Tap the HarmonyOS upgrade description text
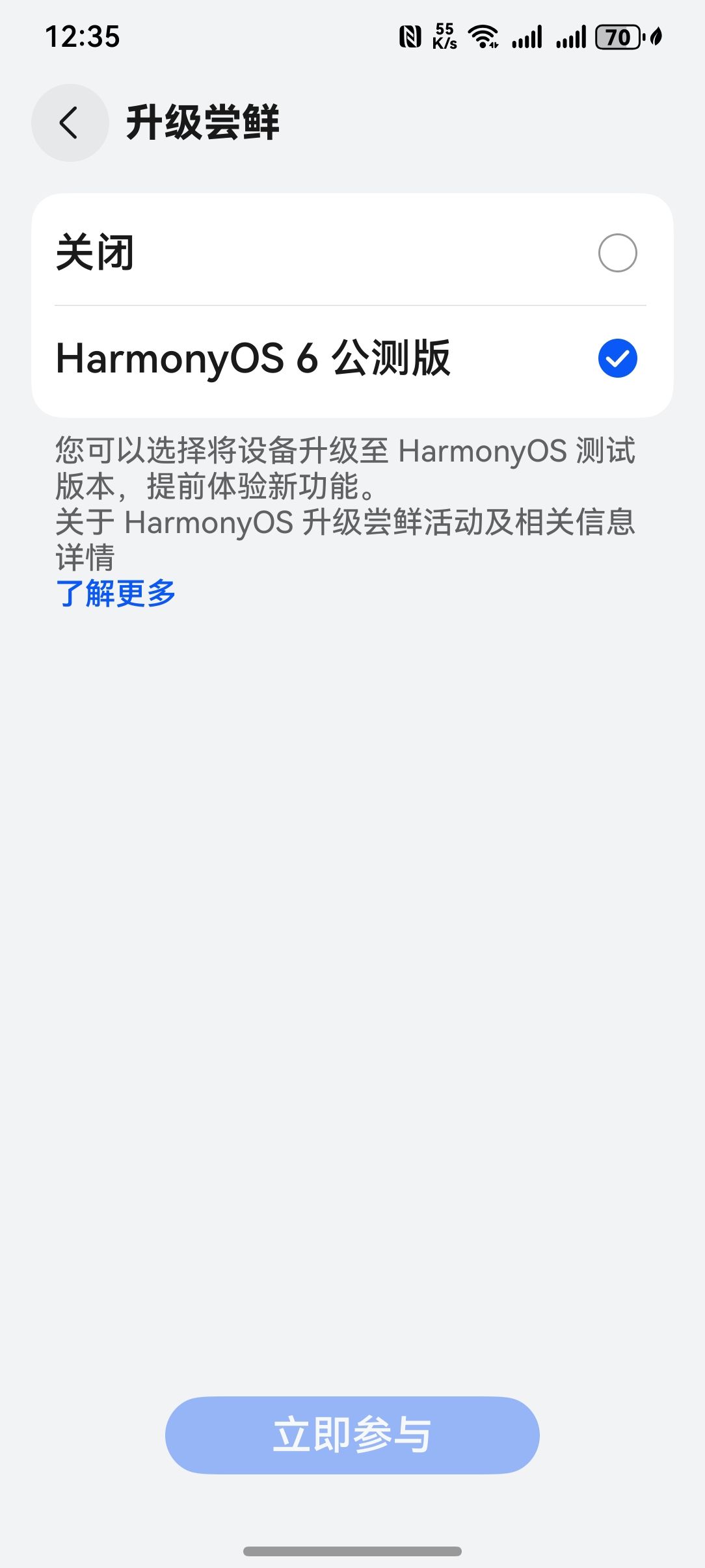This screenshot has height=1568, width=705. pyautogui.click(x=345, y=501)
